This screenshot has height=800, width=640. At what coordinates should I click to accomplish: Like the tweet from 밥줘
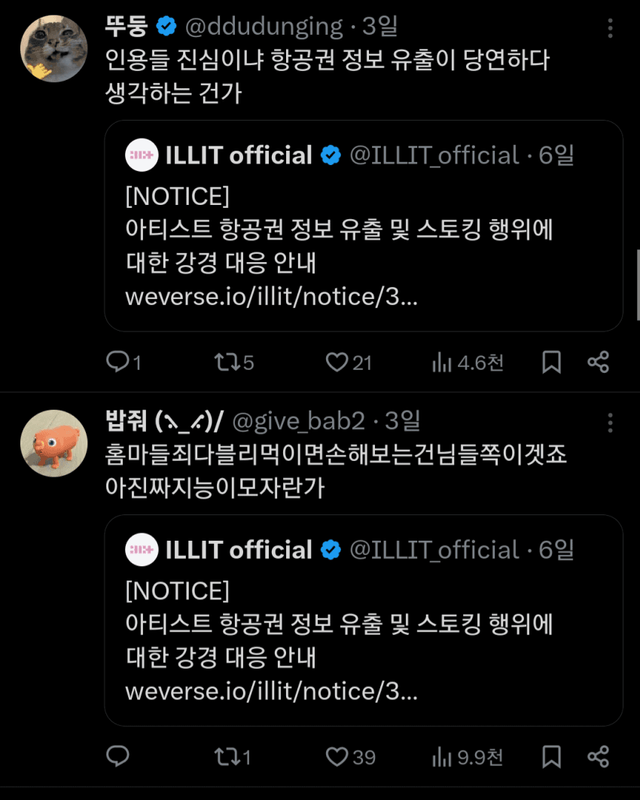click(x=338, y=756)
